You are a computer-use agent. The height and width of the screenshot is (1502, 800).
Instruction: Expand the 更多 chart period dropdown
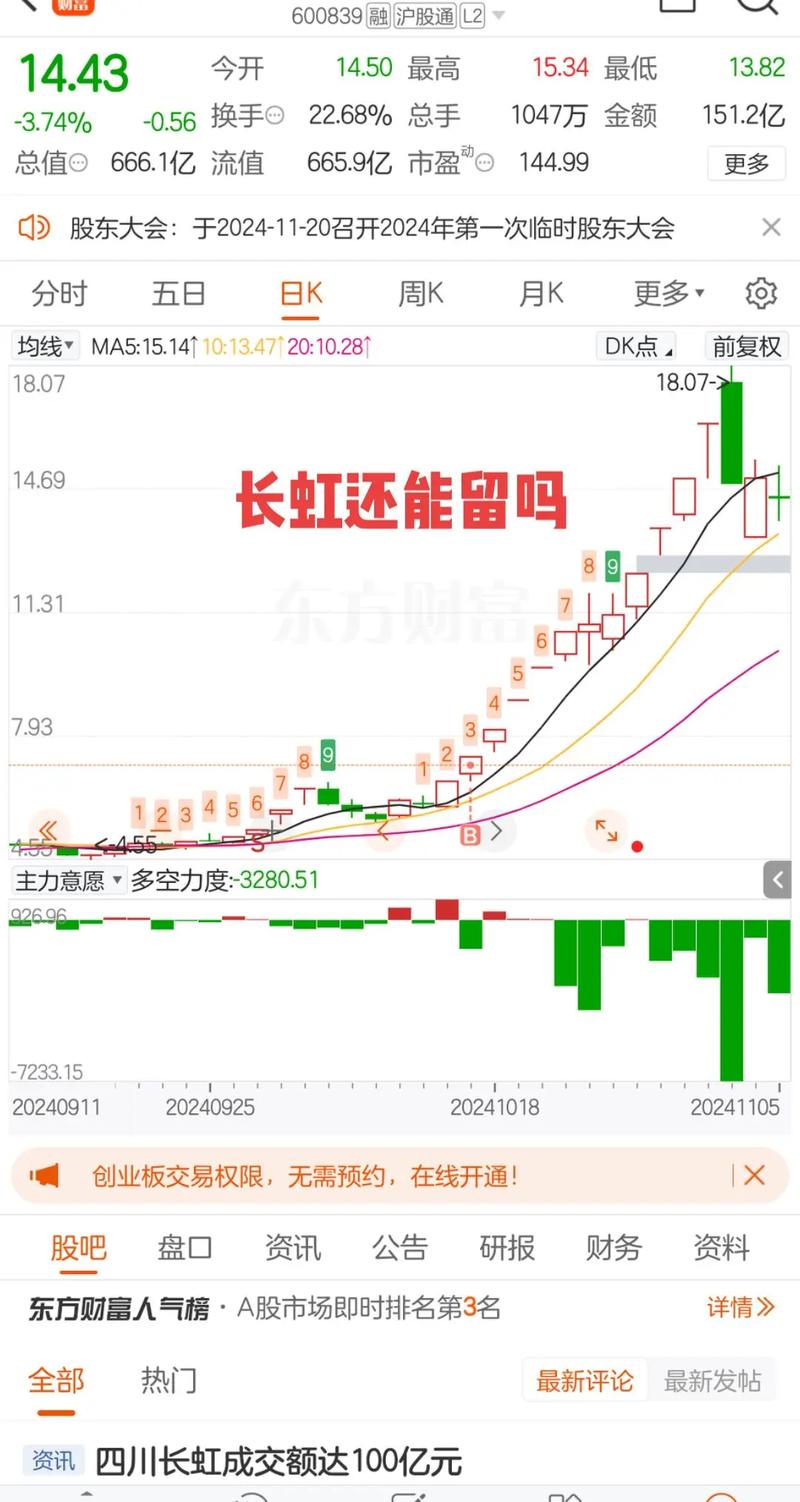click(665, 293)
